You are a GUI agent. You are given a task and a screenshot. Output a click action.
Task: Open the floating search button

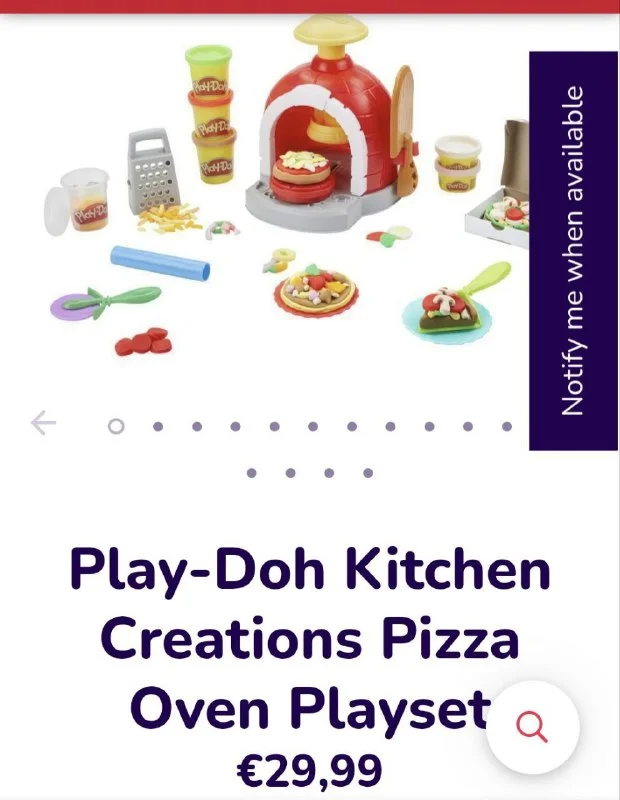532,727
